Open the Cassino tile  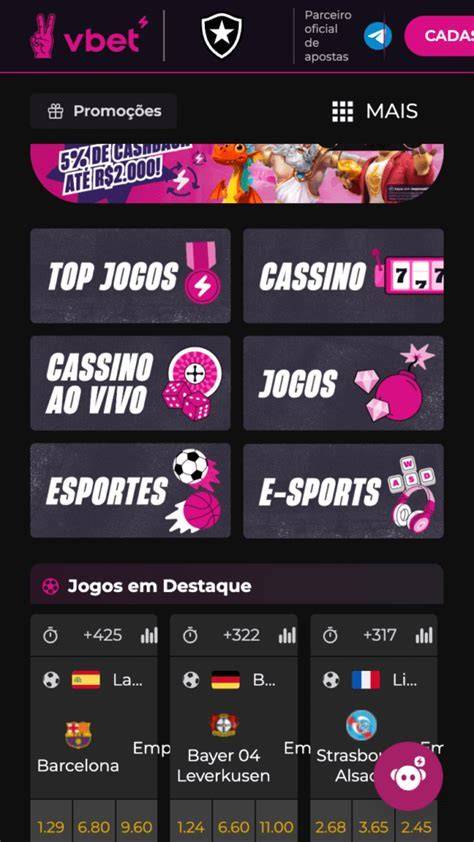(x=344, y=276)
